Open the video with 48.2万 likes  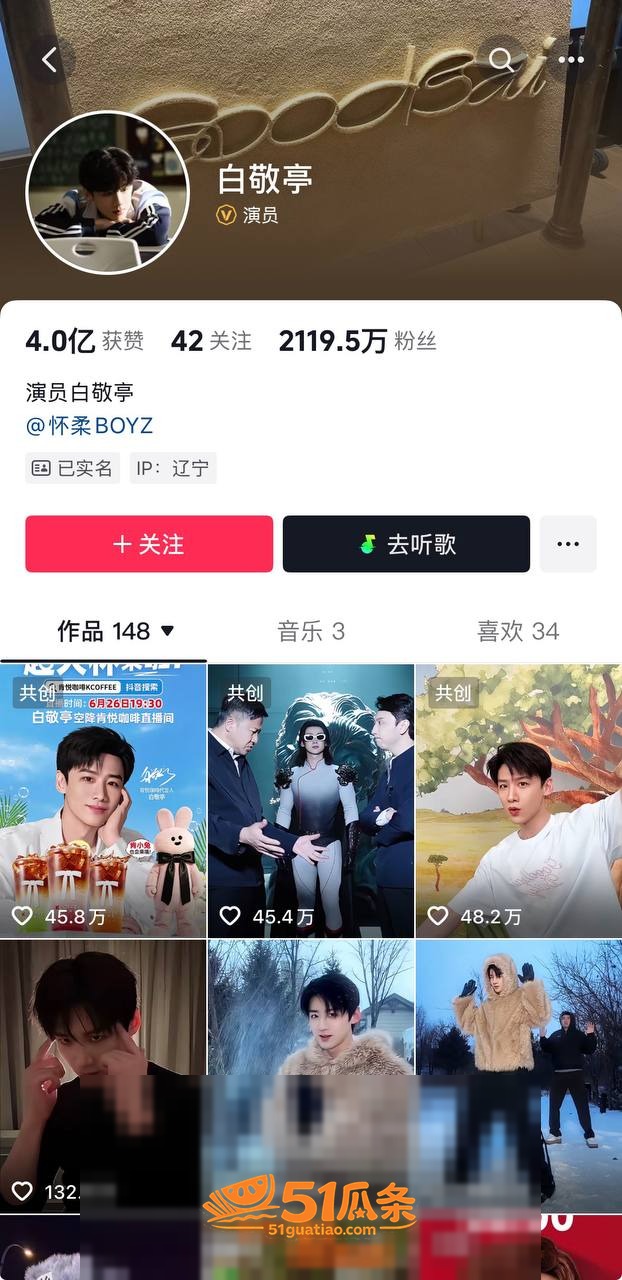point(519,800)
